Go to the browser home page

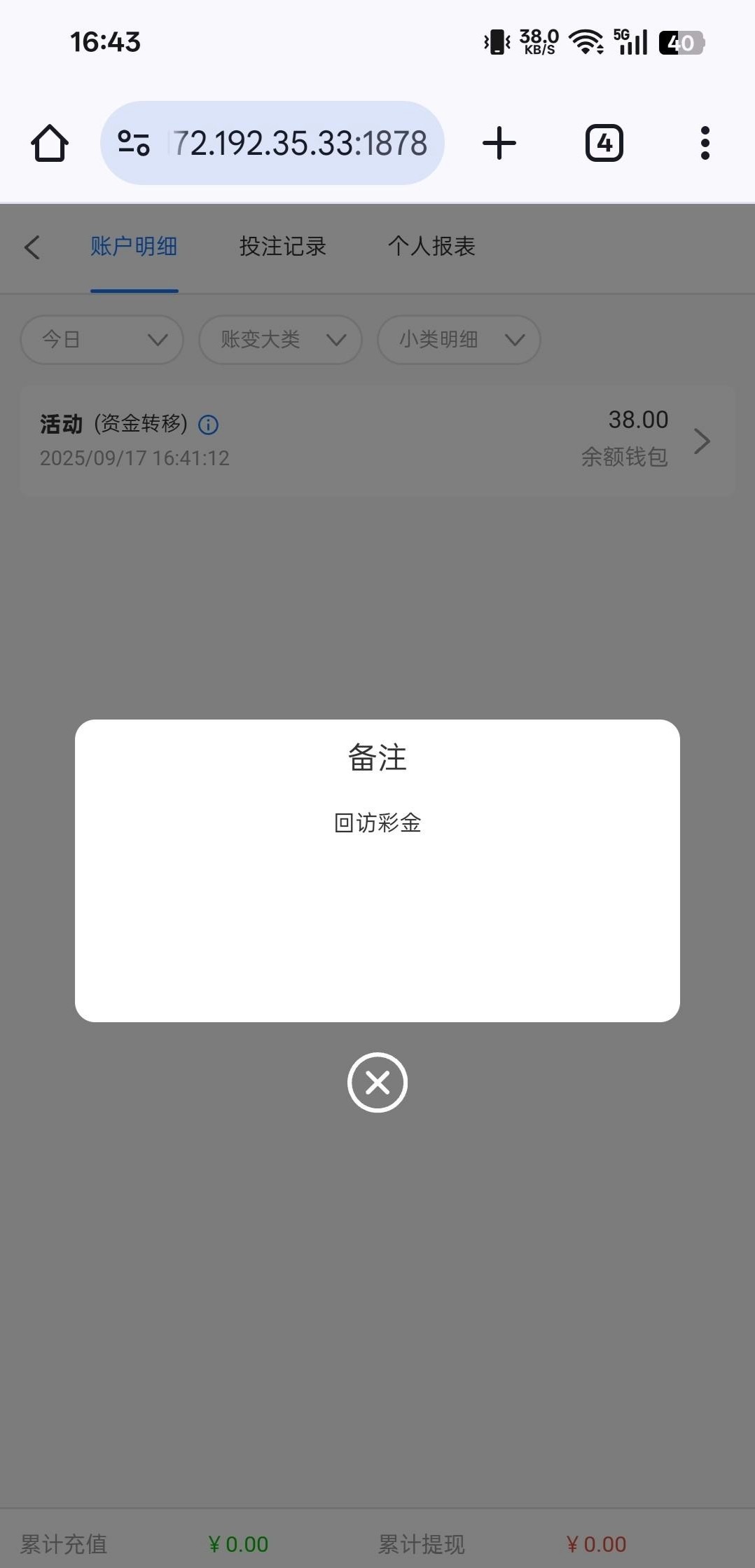[x=50, y=144]
